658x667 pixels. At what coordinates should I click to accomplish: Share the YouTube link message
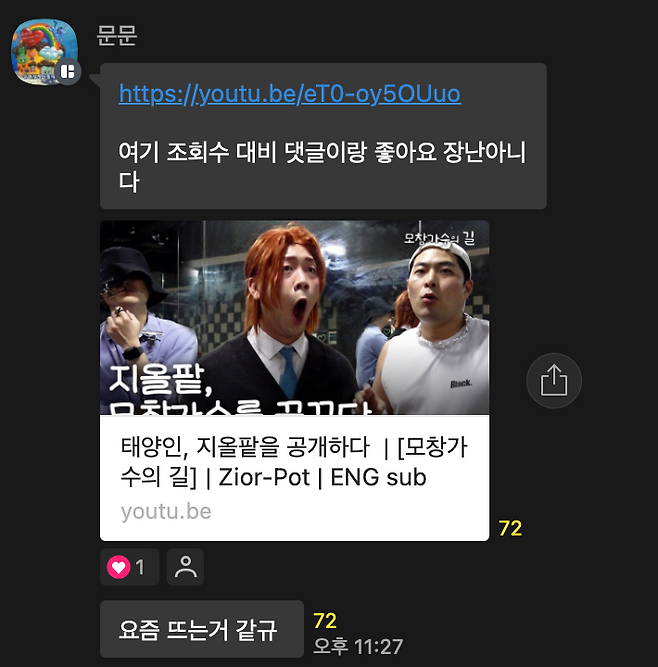point(553,380)
